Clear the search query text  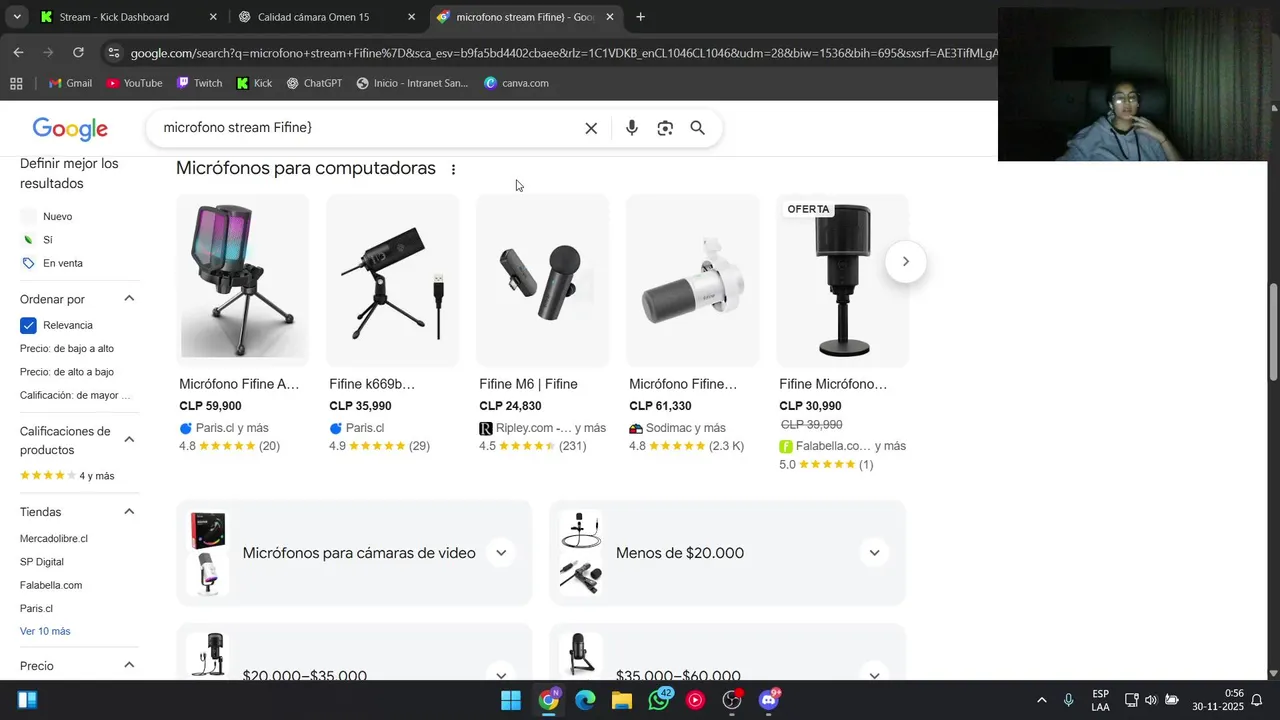[x=591, y=128]
